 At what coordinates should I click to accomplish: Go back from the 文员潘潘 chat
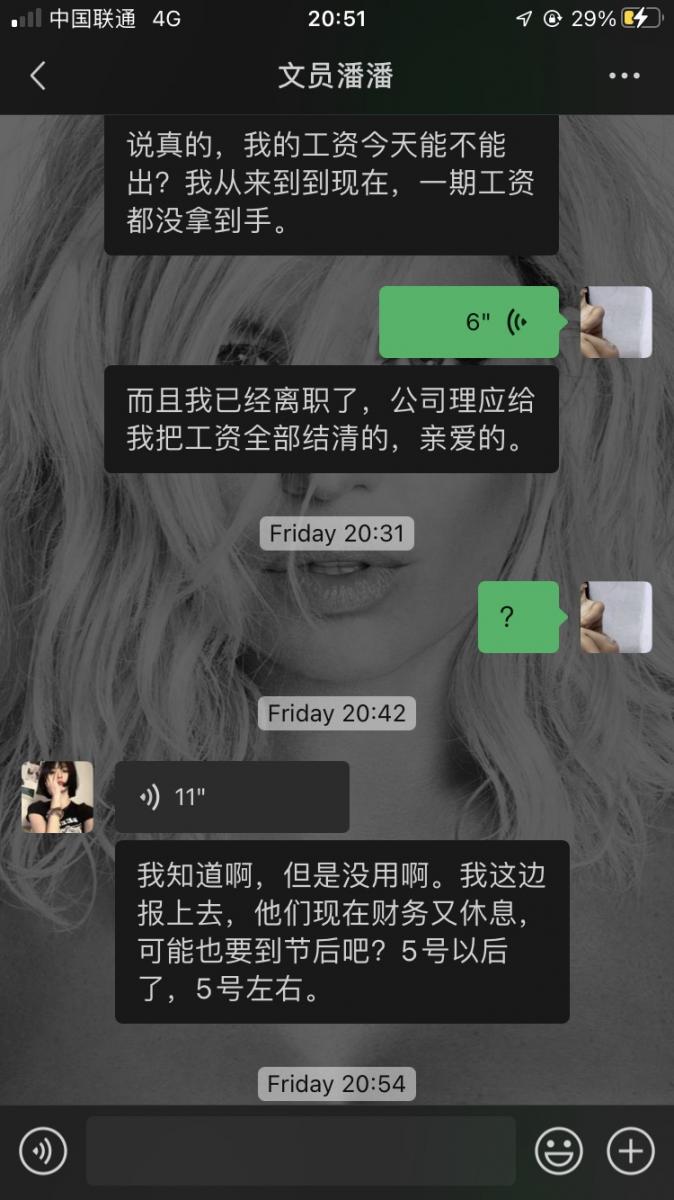tap(38, 76)
